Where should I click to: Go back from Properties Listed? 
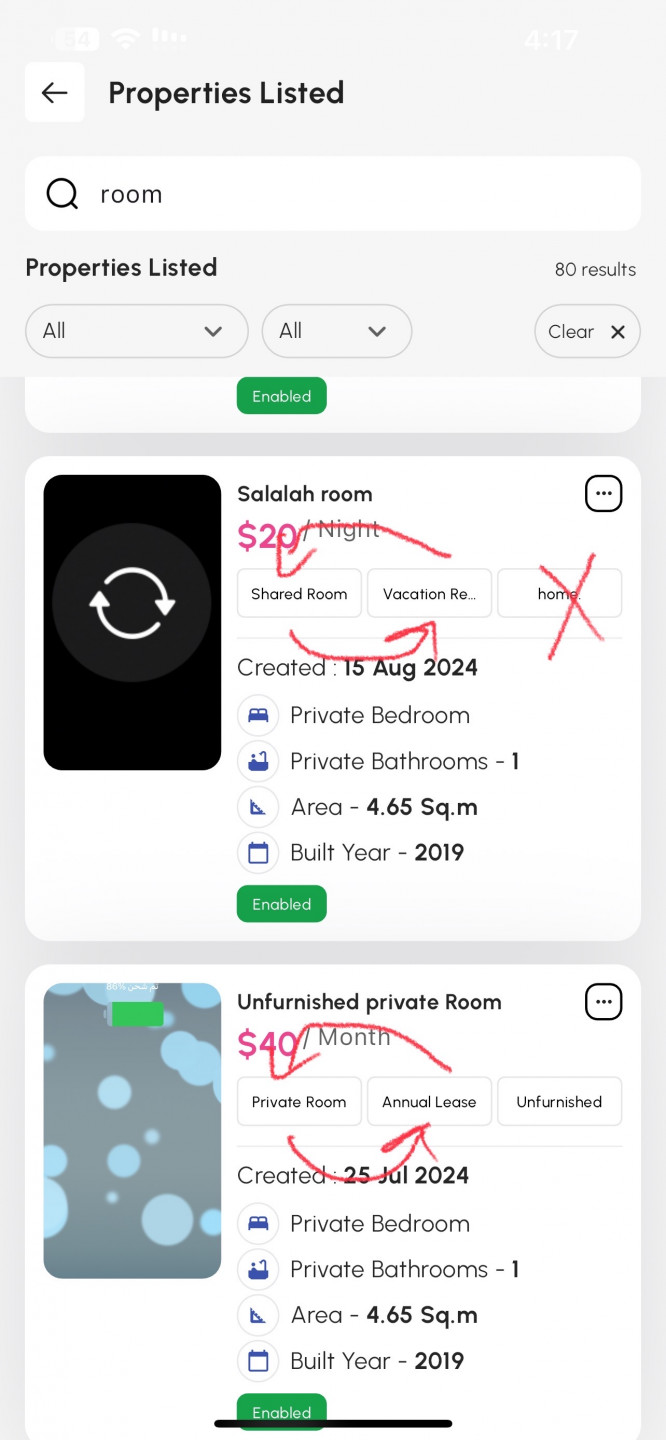coord(54,93)
